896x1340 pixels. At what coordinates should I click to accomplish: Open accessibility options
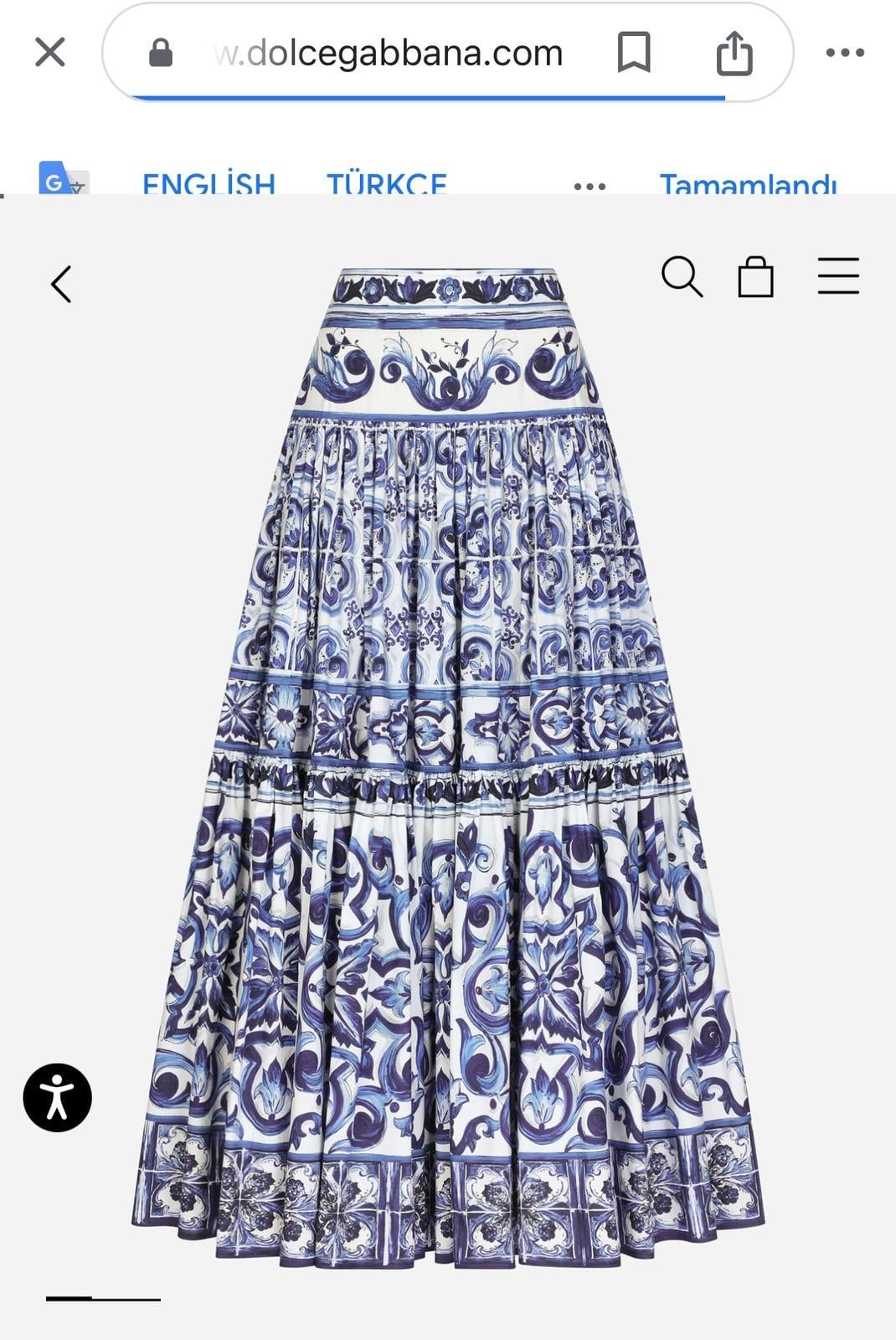pos(57,1097)
